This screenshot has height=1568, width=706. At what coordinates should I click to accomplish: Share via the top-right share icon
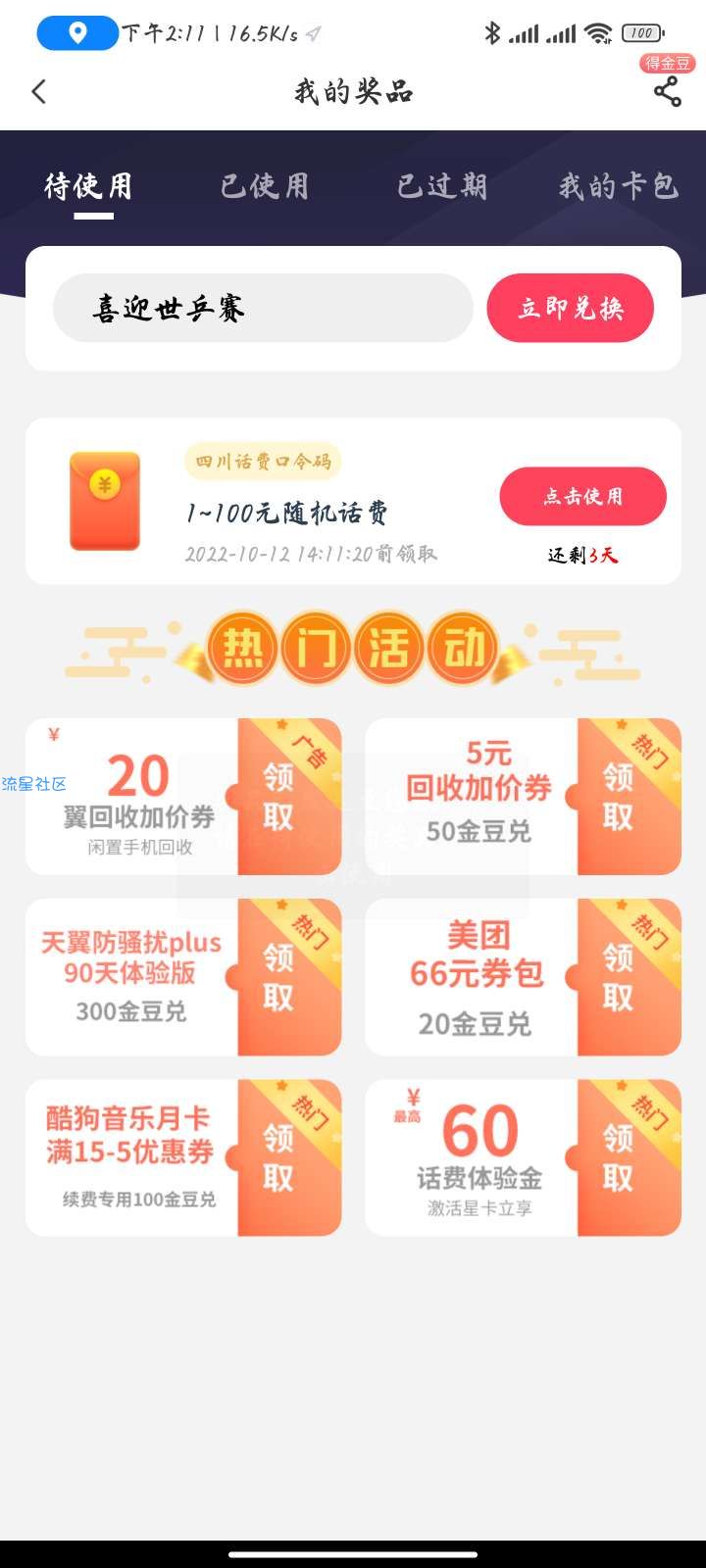pos(667,92)
